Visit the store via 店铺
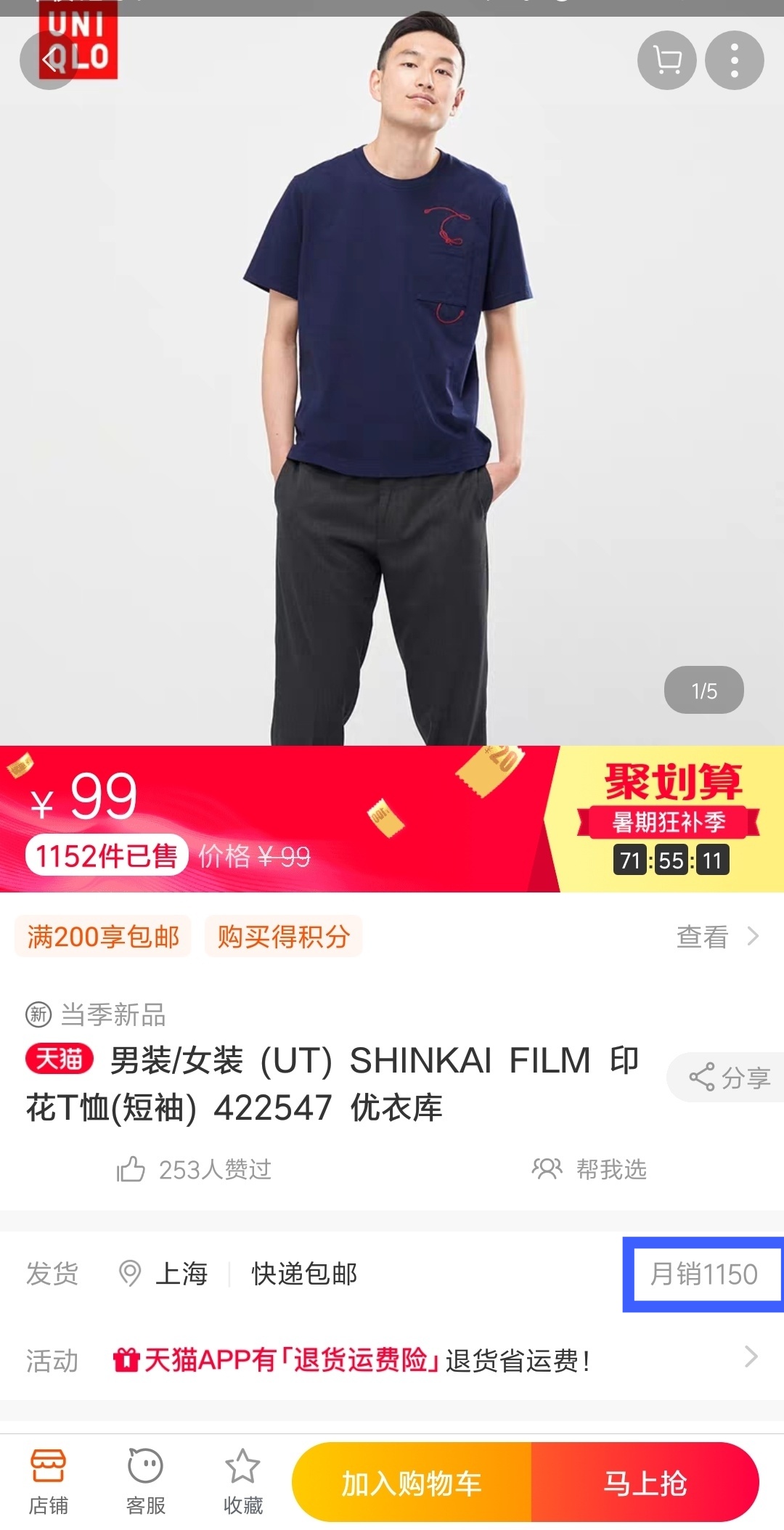The width and height of the screenshot is (784, 1530). pyautogui.click(x=48, y=1481)
